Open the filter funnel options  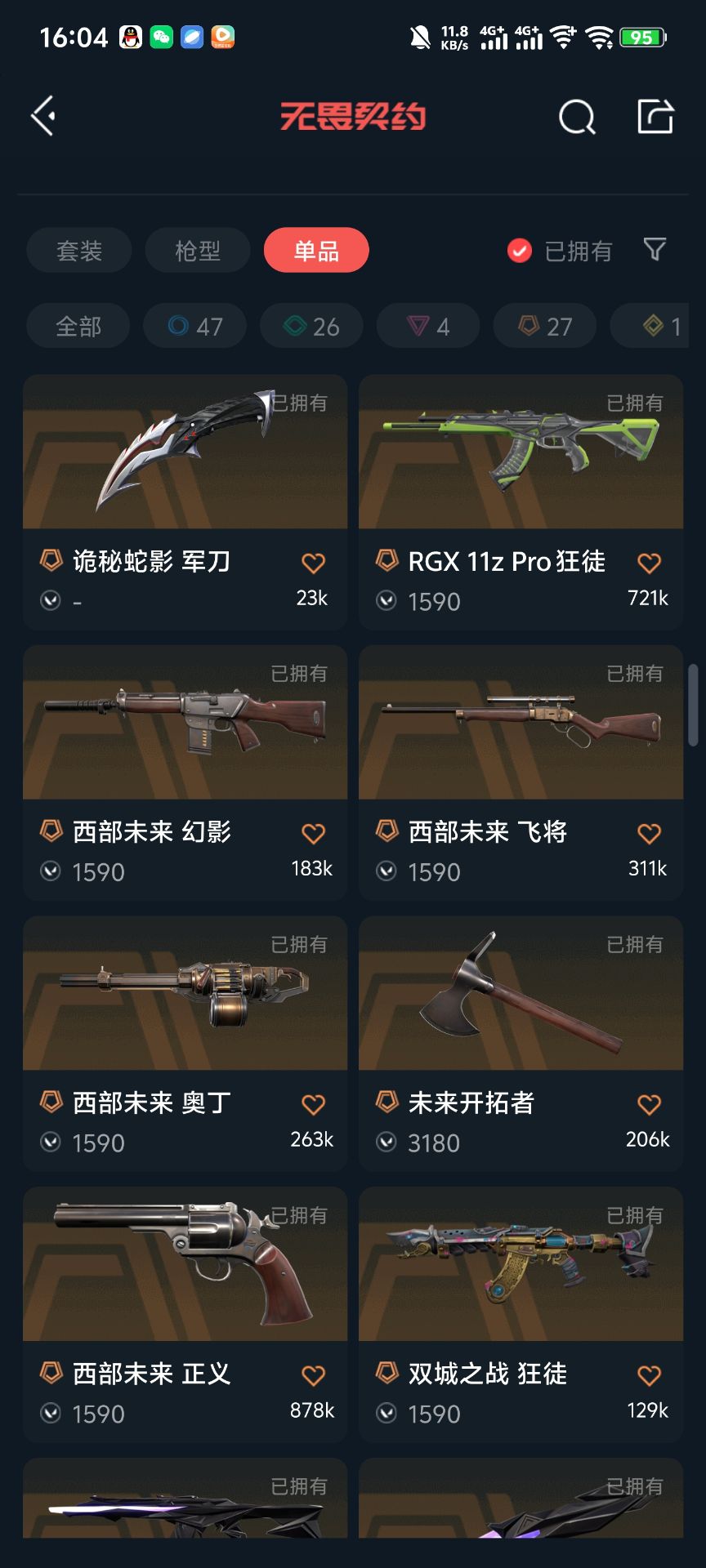click(655, 249)
